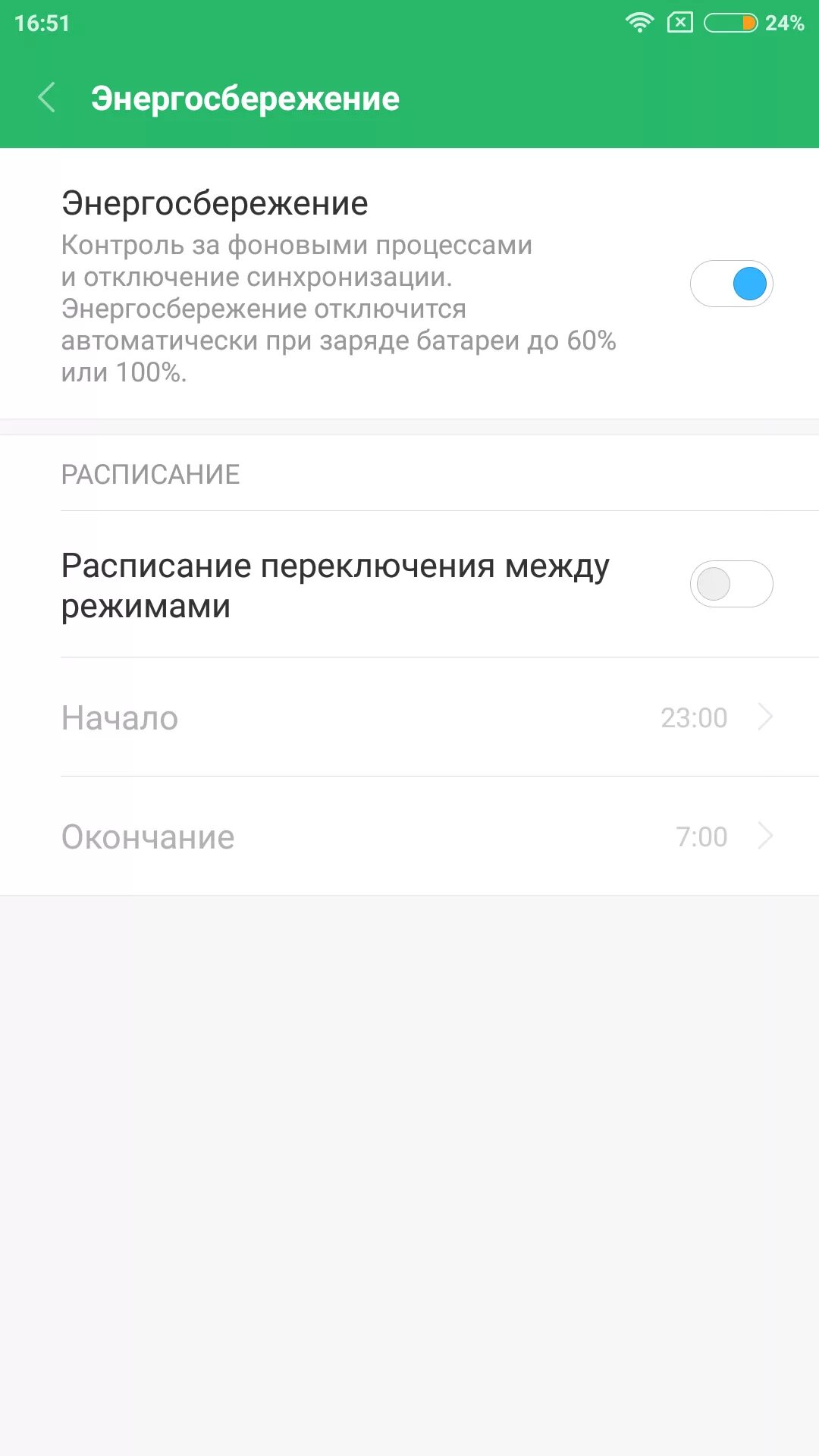Screen dimensions: 819x1456
Task: Turn off the Энергосбережение toggle
Action: pyautogui.click(x=730, y=284)
